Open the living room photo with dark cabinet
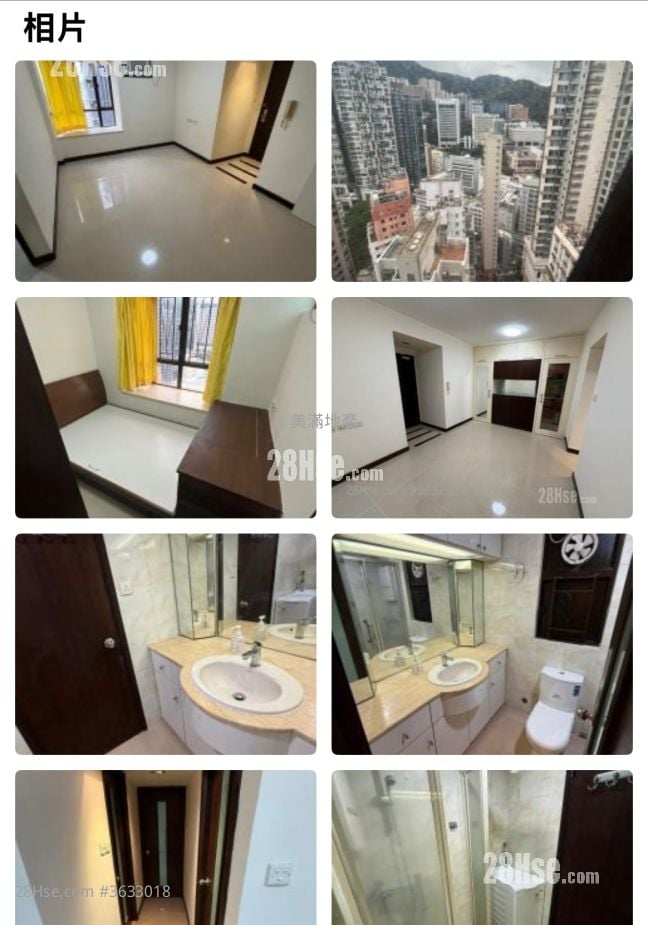 click(482, 407)
